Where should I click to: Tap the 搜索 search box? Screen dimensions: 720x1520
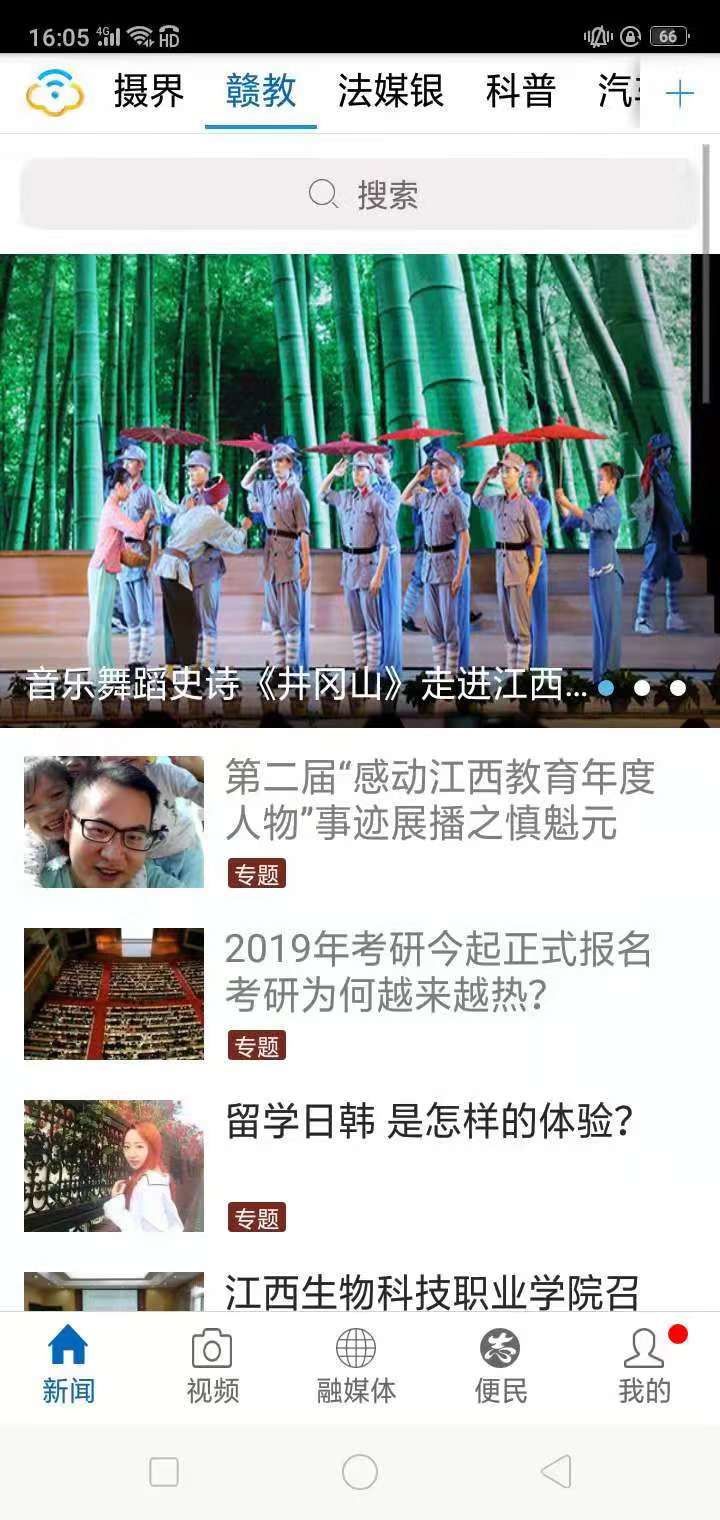coord(360,194)
